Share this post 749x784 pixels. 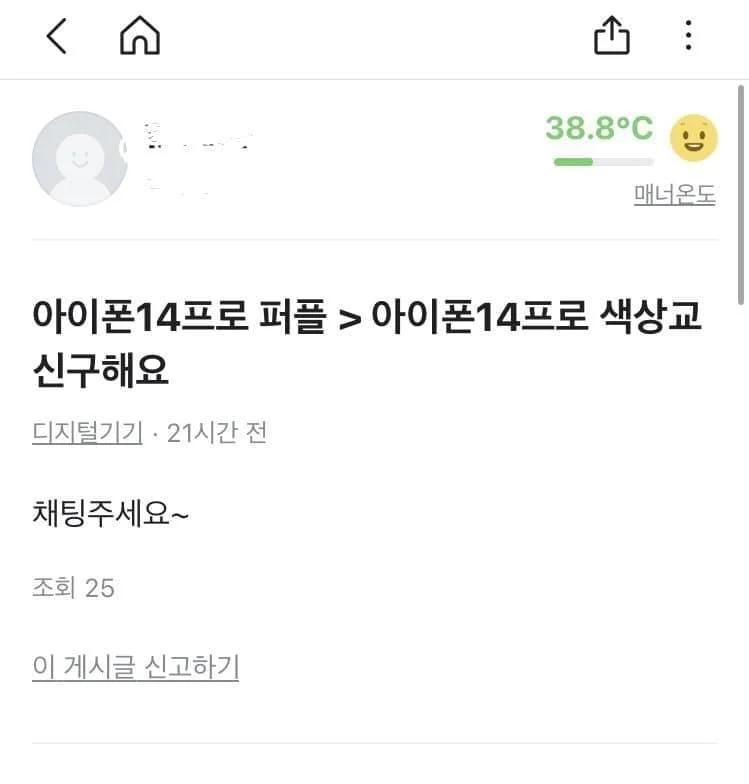click(x=612, y=37)
